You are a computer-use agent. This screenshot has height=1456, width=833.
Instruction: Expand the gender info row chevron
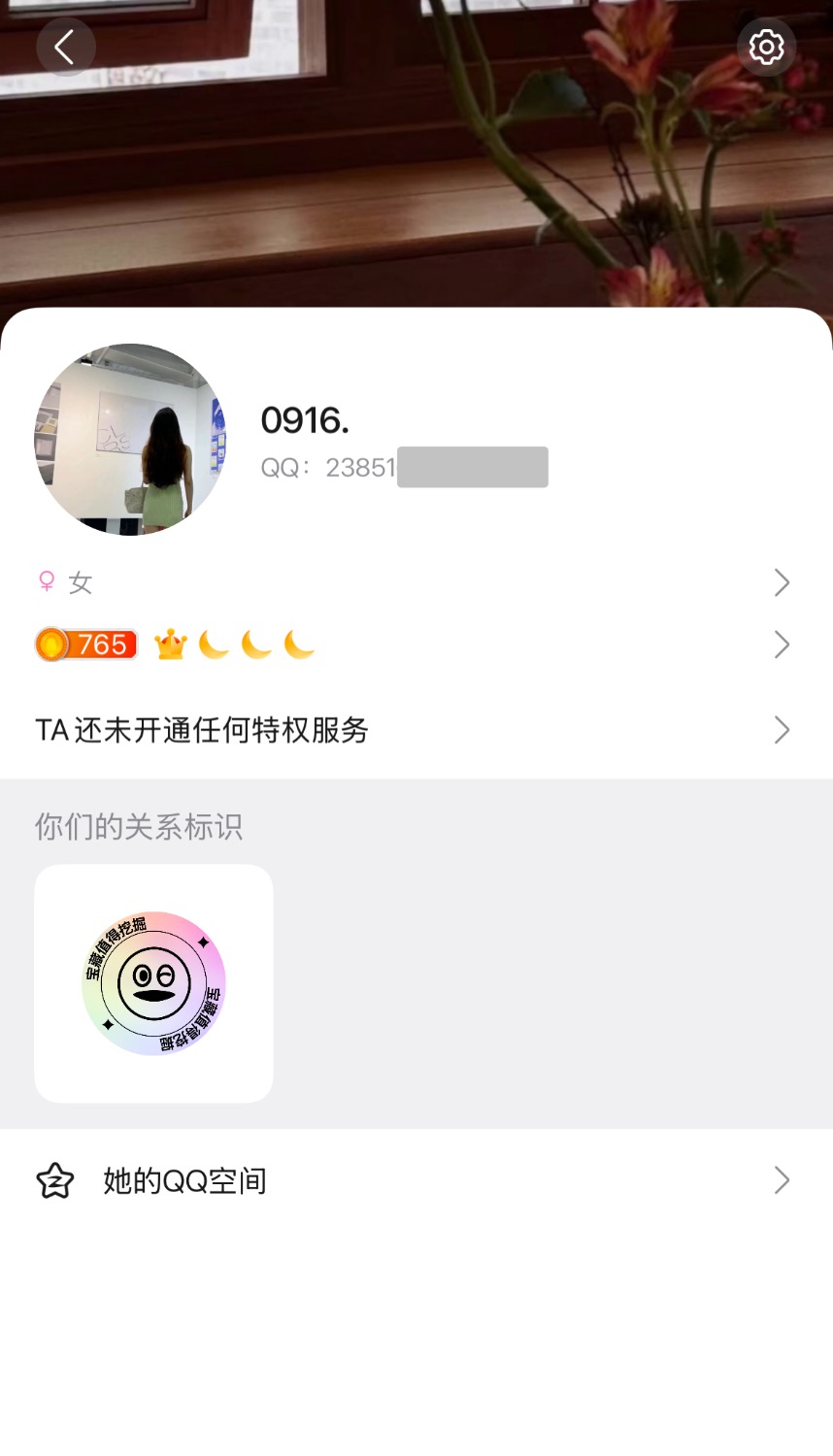(783, 582)
